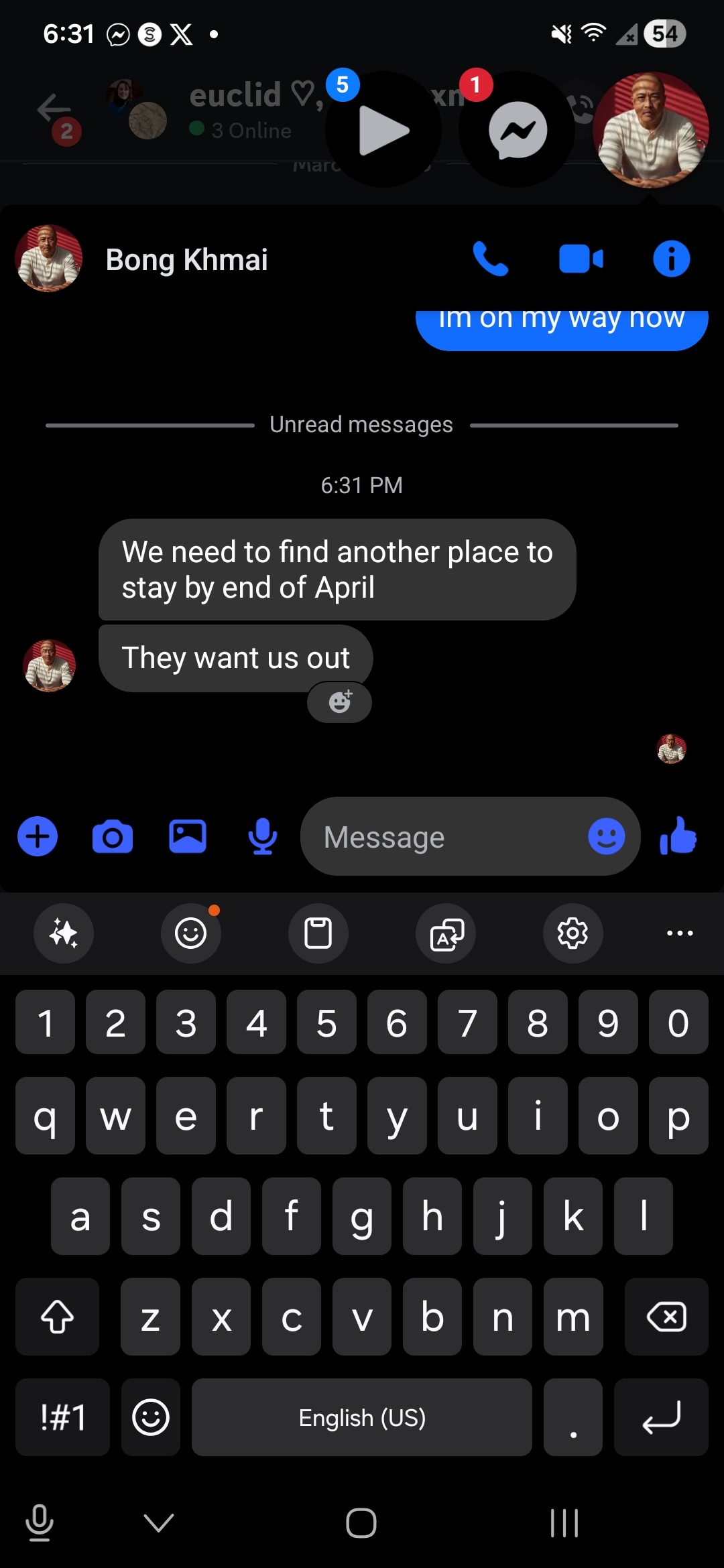Open the Messenger chat head bubble
The width and height of the screenshot is (724, 1568).
click(x=517, y=130)
